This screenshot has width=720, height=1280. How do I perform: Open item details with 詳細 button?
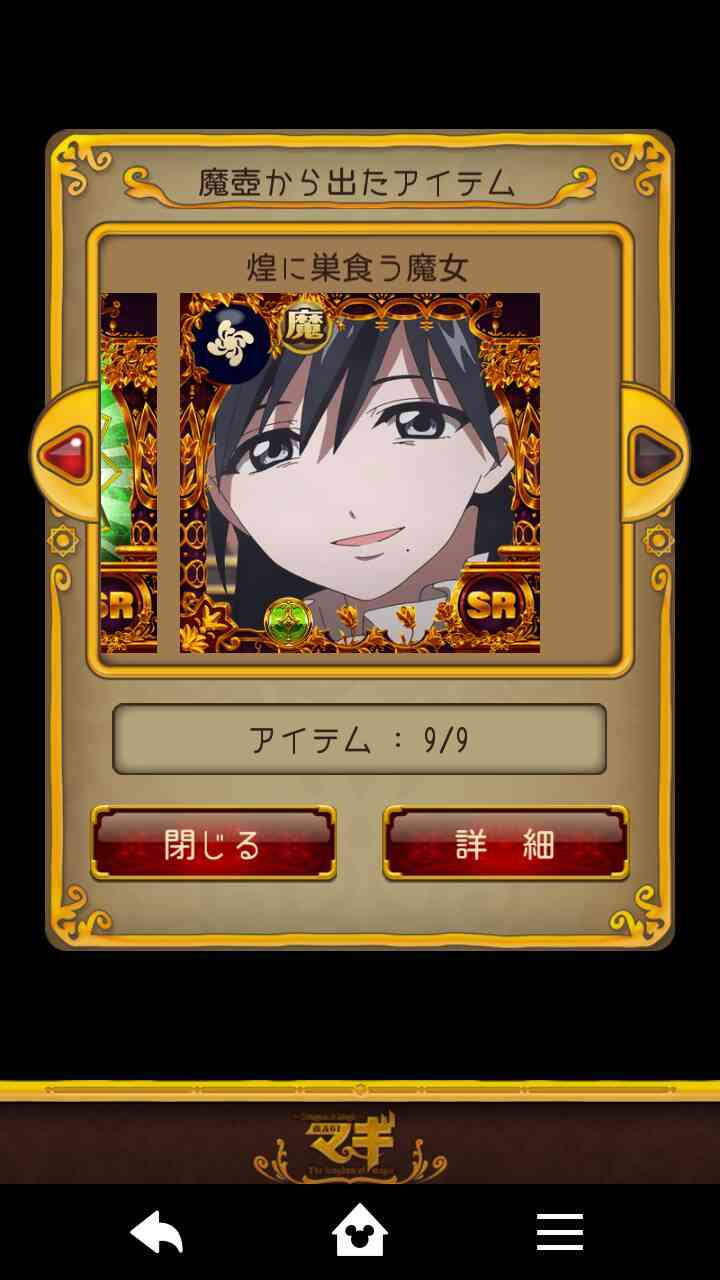point(506,844)
